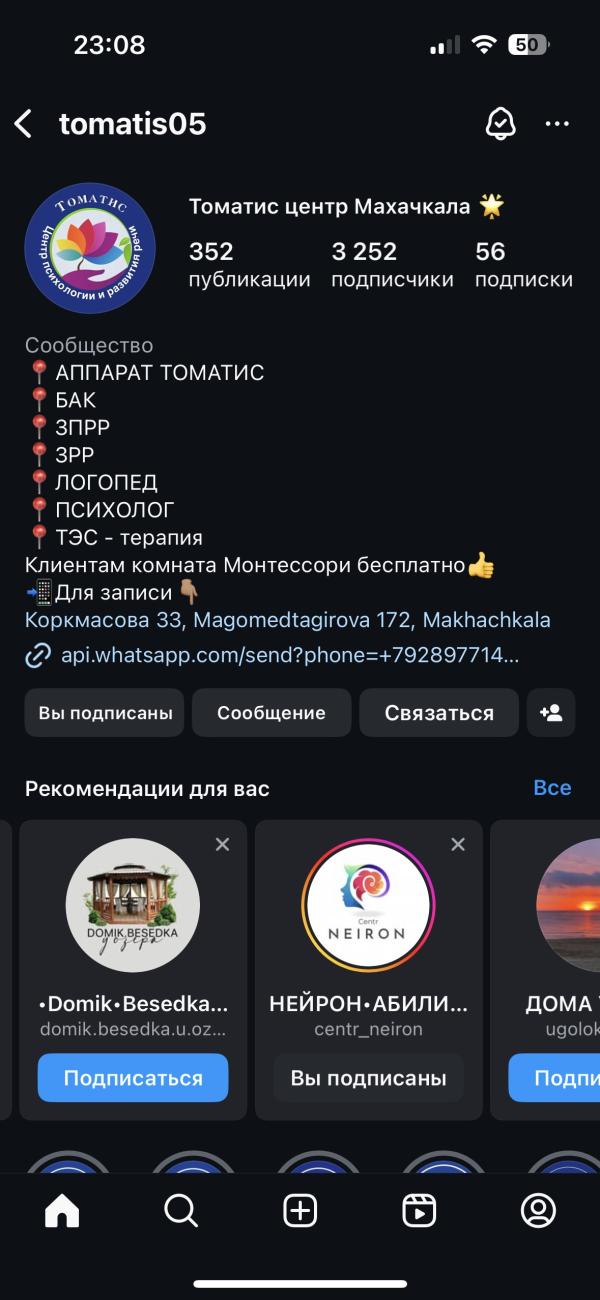The width and height of the screenshot is (600, 1300).
Task: Switch to the Home tab
Action: point(62,1211)
